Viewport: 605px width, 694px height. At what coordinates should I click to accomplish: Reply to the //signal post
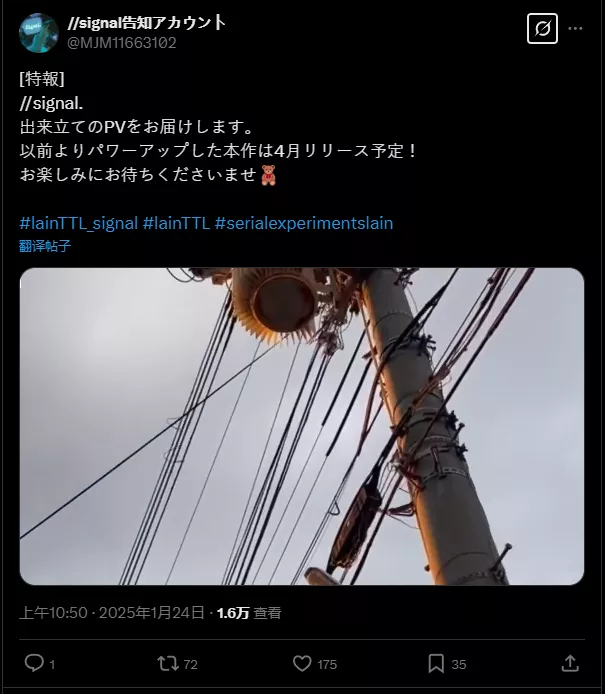tap(34, 663)
